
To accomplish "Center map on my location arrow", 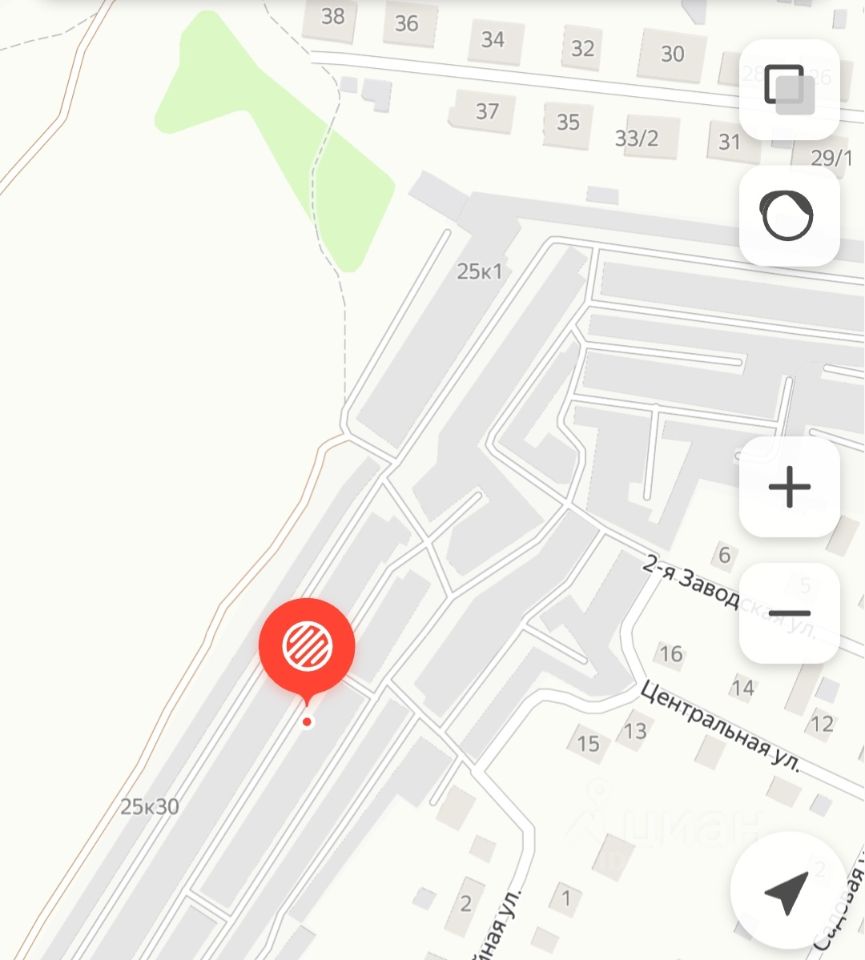I will [786, 891].
